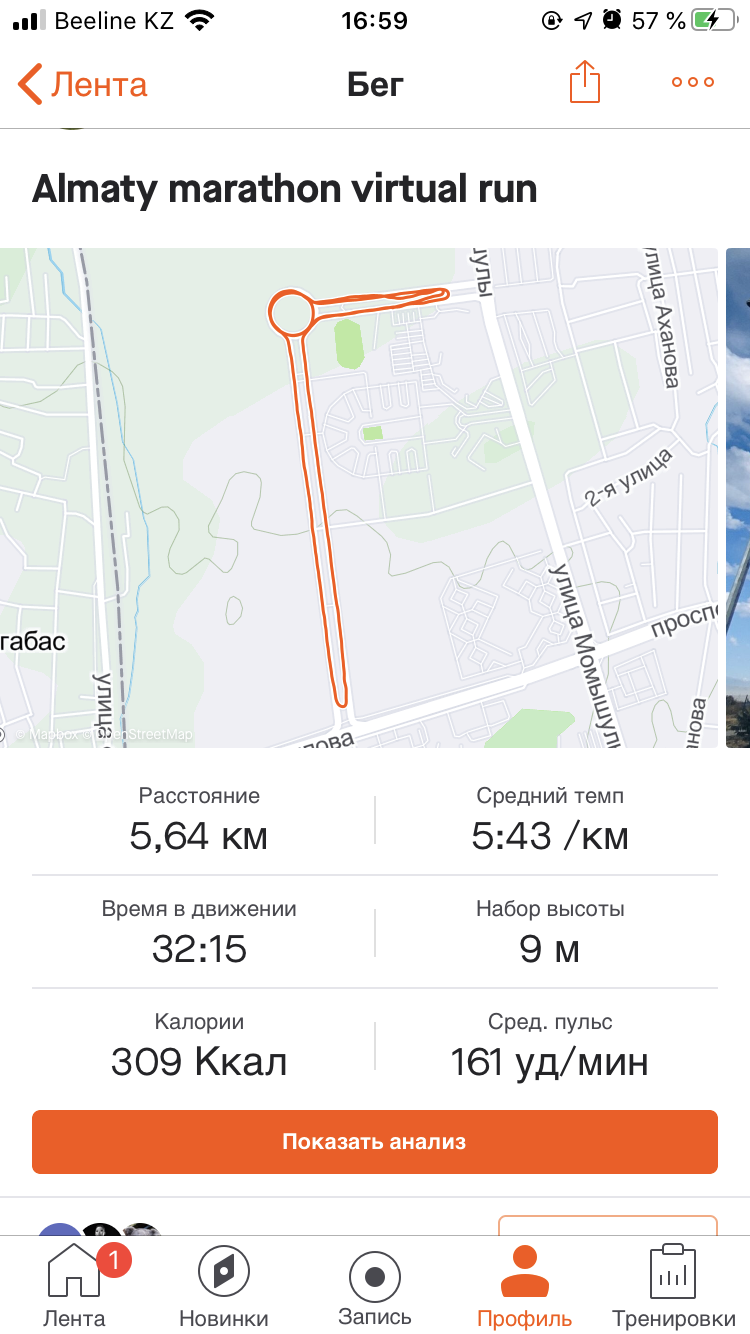Go to the Тренировки tab

pos(673,1285)
